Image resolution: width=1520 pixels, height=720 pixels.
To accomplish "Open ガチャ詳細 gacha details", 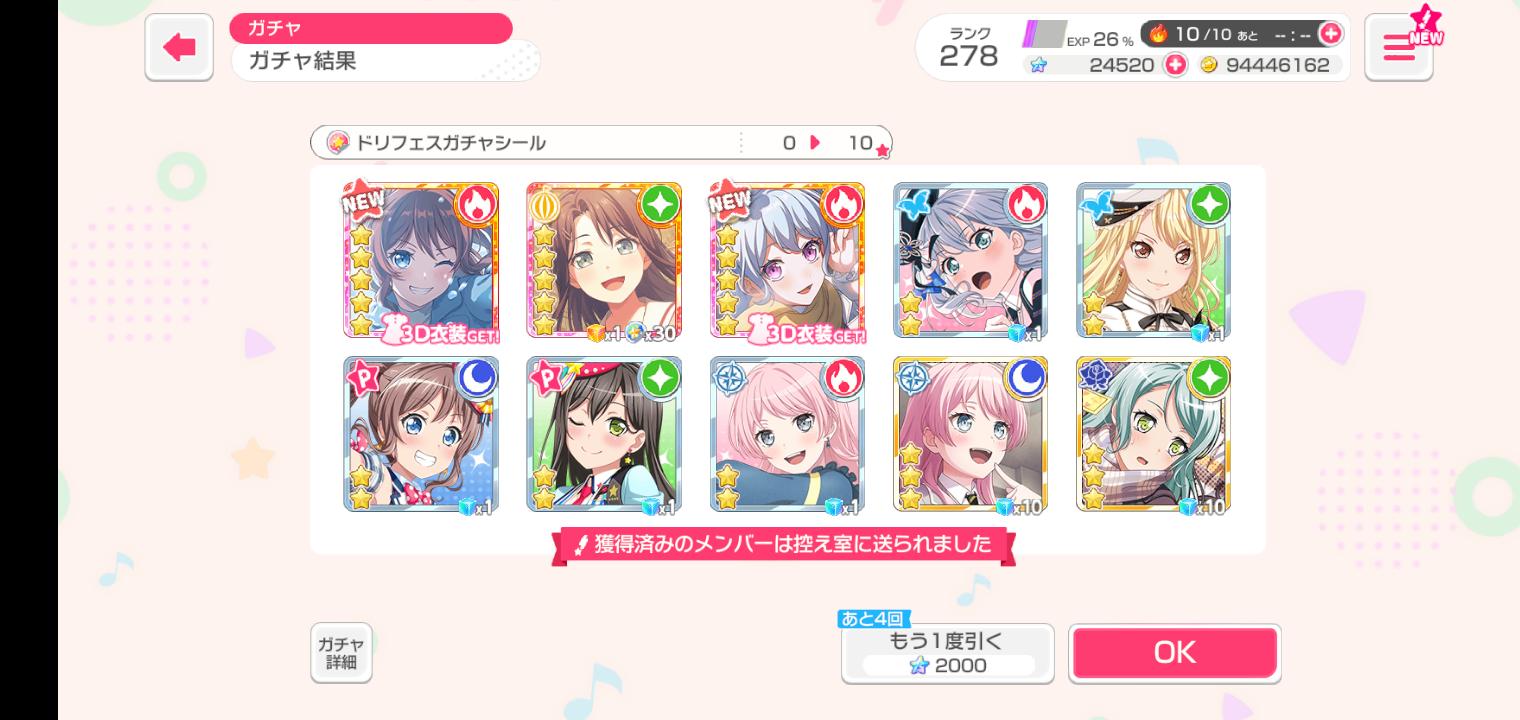I will click(x=341, y=653).
